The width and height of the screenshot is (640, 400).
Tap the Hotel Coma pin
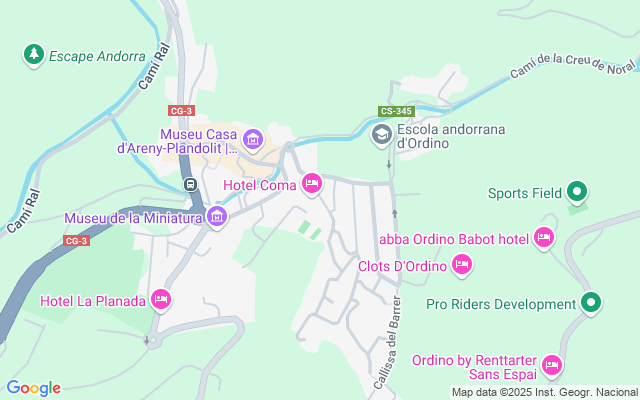[x=311, y=183]
